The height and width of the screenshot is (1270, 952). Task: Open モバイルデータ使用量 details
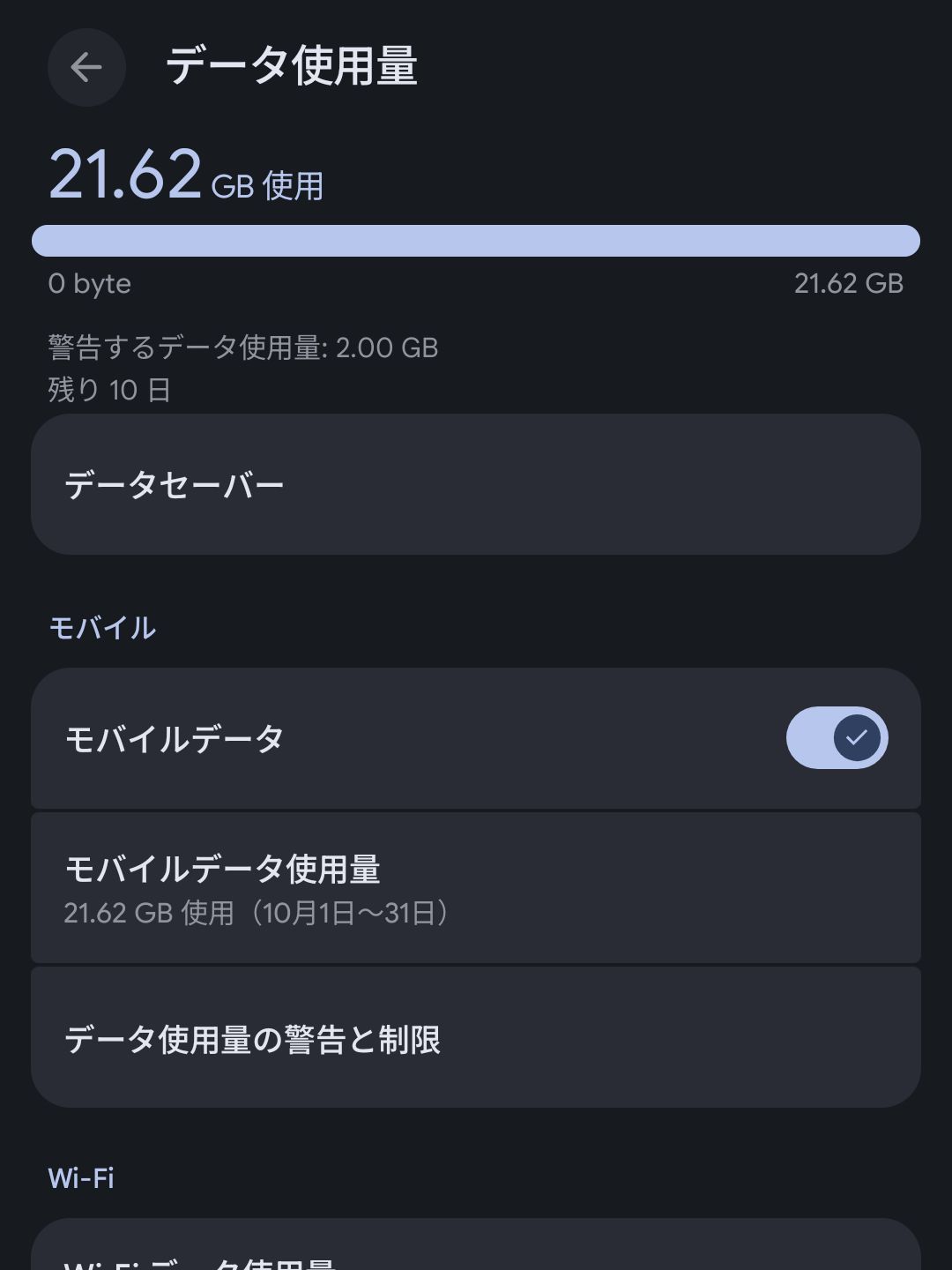476,887
